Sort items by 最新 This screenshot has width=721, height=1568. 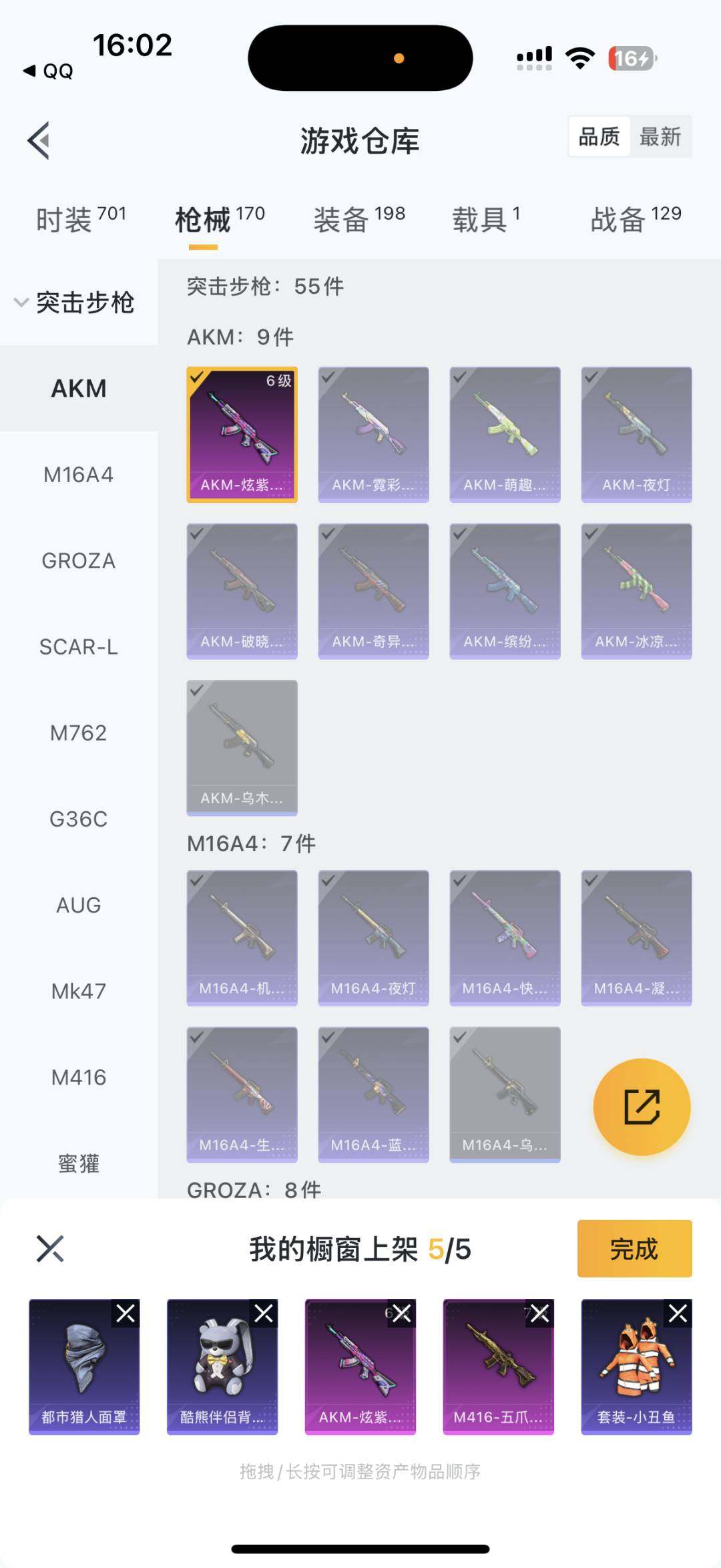(660, 137)
